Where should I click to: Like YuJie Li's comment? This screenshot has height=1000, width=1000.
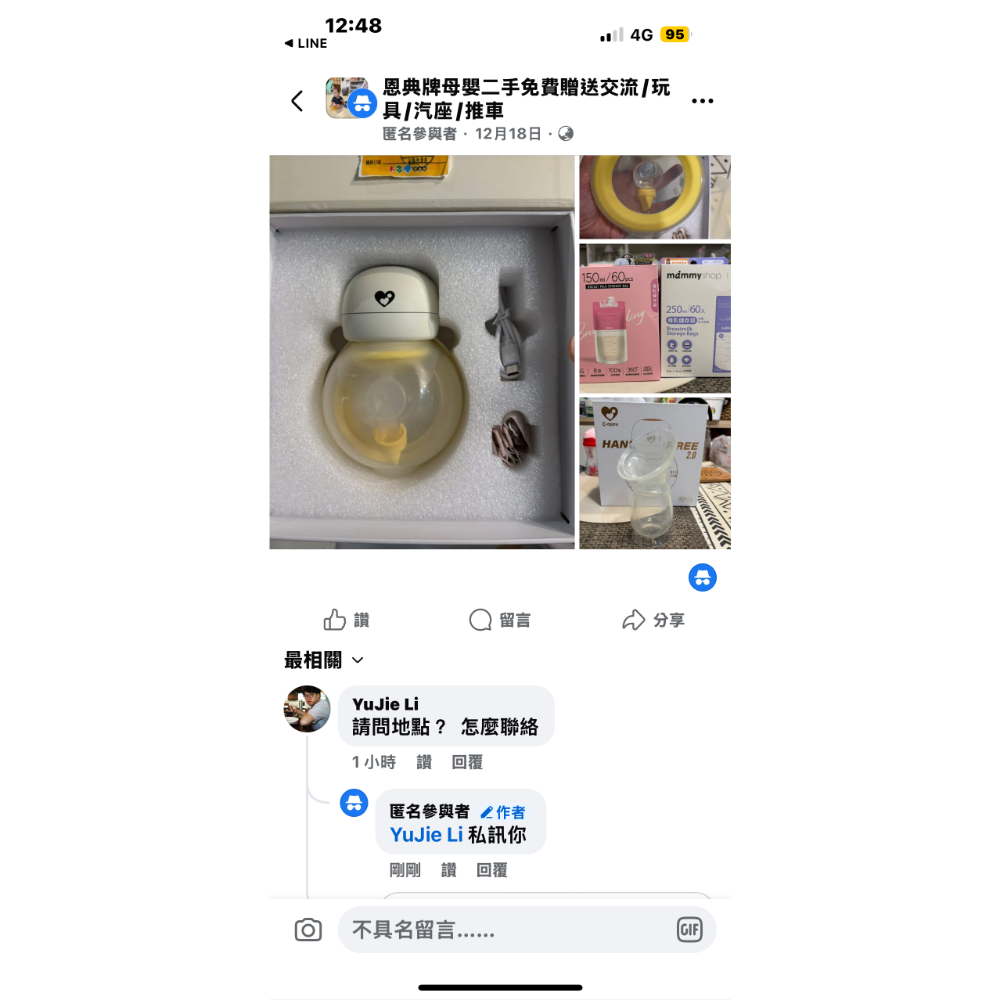click(424, 762)
